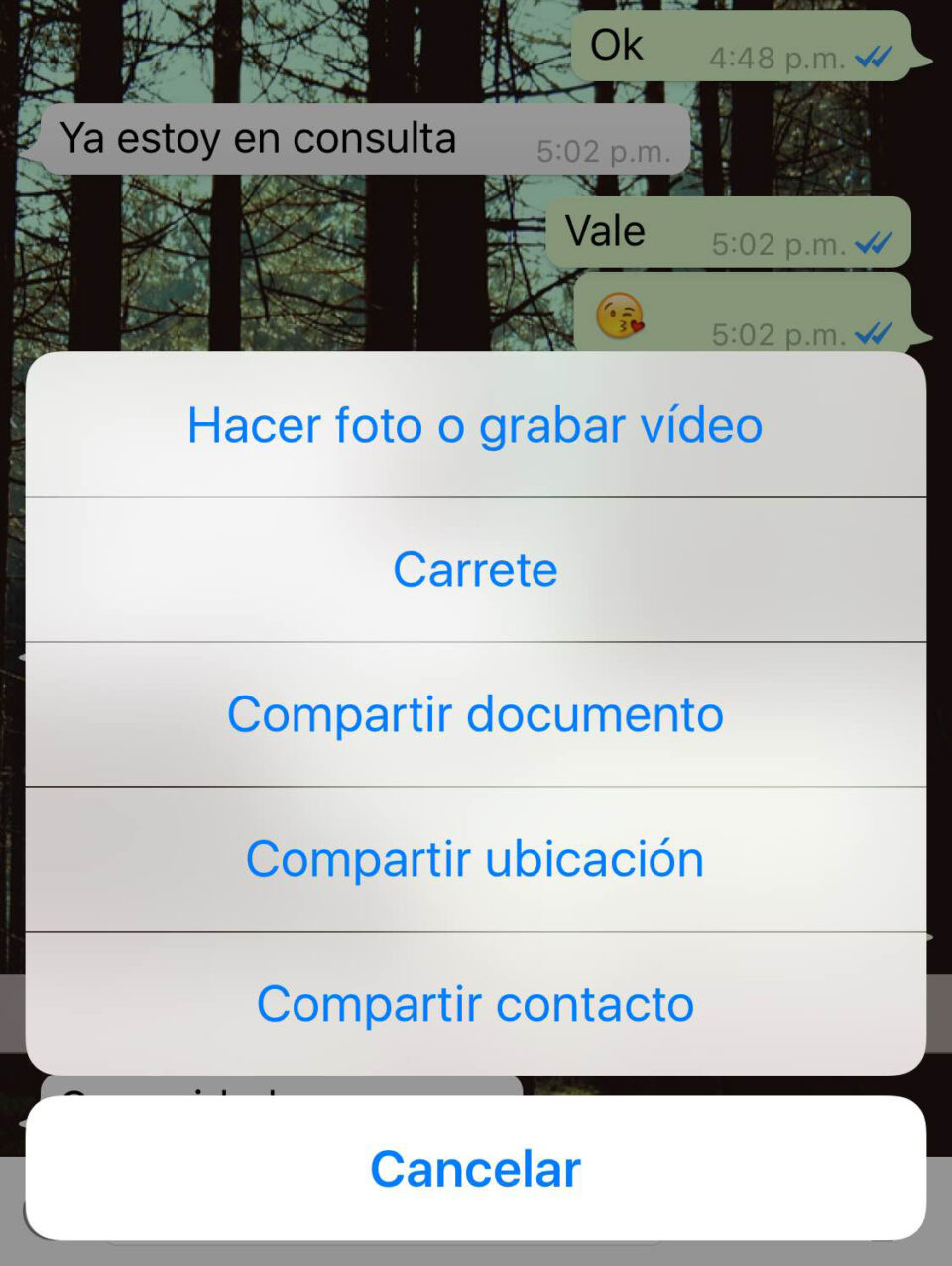The width and height of the screenshot is (952, 1266).
Task: Select Compartir contacto
Action: (475, 1004)
